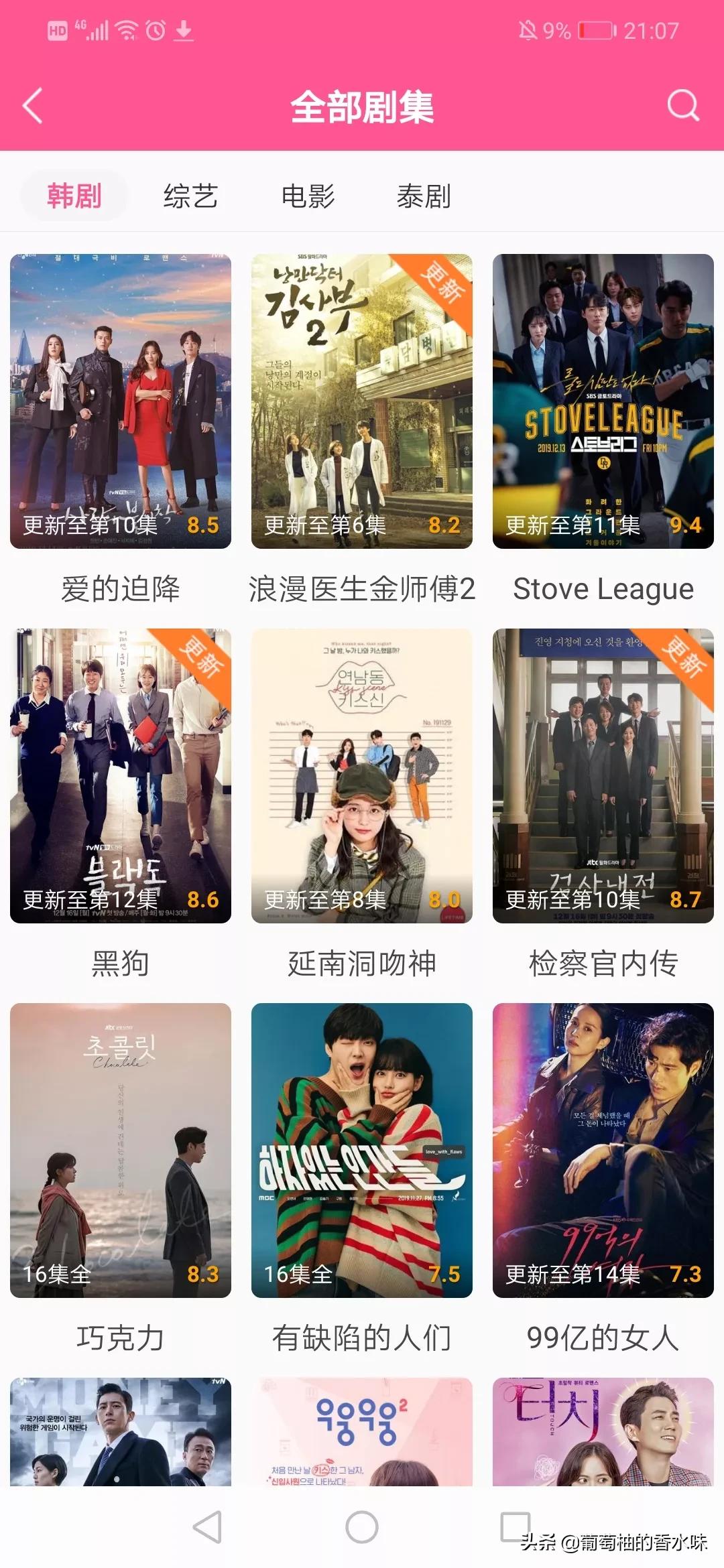This screenshot has height=1568, width=724.
Task: Open the drama 爱的迫降
Action: tap(121, 401)
